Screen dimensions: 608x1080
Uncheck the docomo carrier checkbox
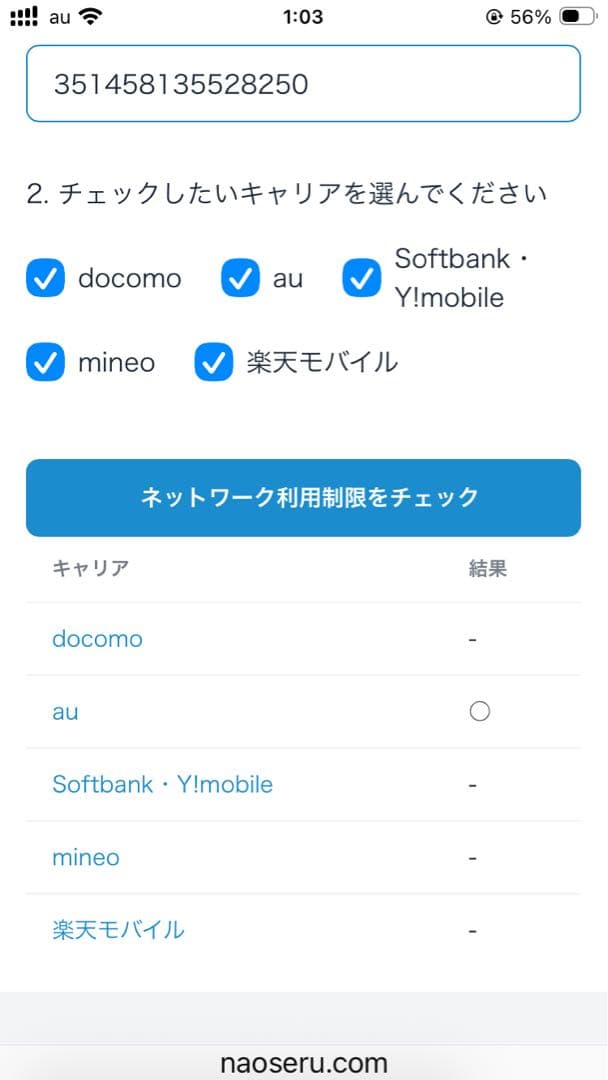(46, 278)
